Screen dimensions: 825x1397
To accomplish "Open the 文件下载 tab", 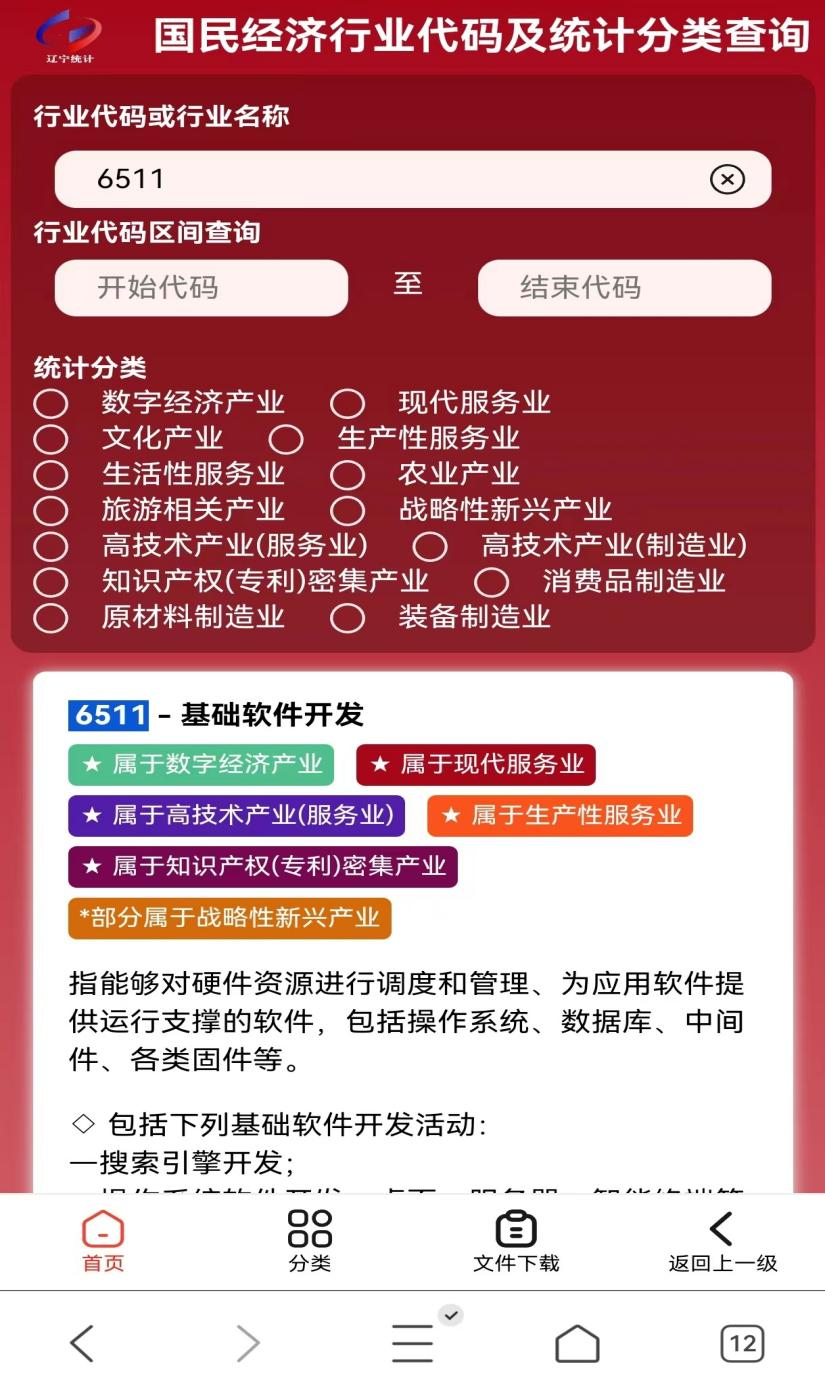I will (516, 1241).
